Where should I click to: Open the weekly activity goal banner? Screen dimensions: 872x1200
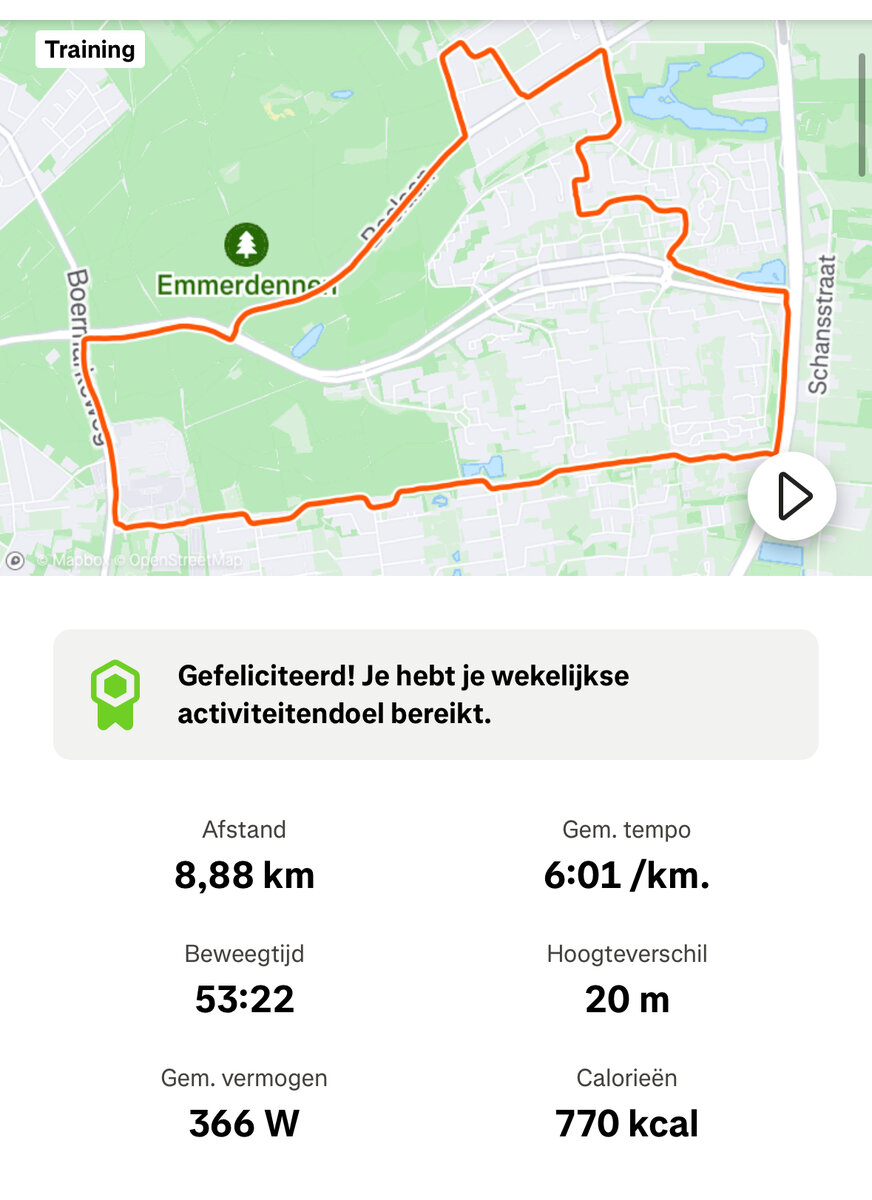point(436,695)
